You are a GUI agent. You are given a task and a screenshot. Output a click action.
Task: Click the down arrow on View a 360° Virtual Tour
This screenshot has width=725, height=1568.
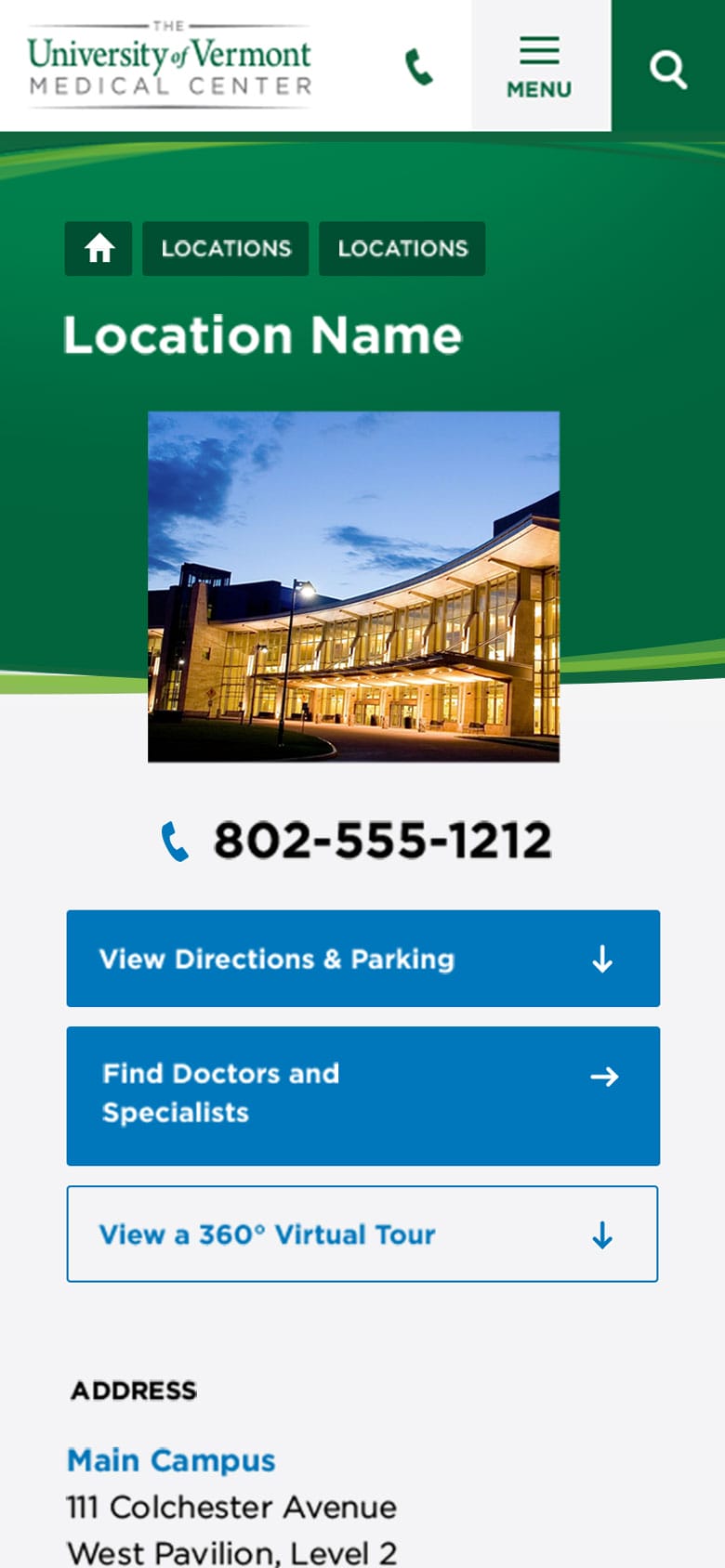point(603,1235)
